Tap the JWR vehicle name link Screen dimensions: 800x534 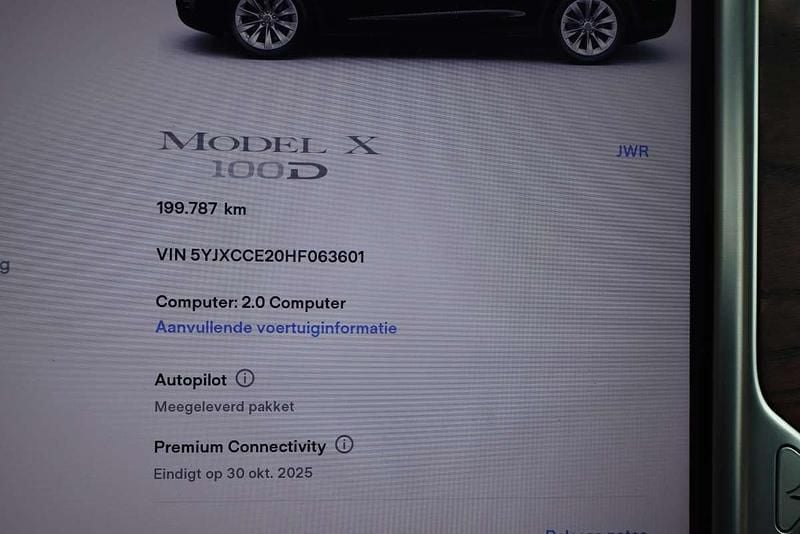(x=631, y=152)
